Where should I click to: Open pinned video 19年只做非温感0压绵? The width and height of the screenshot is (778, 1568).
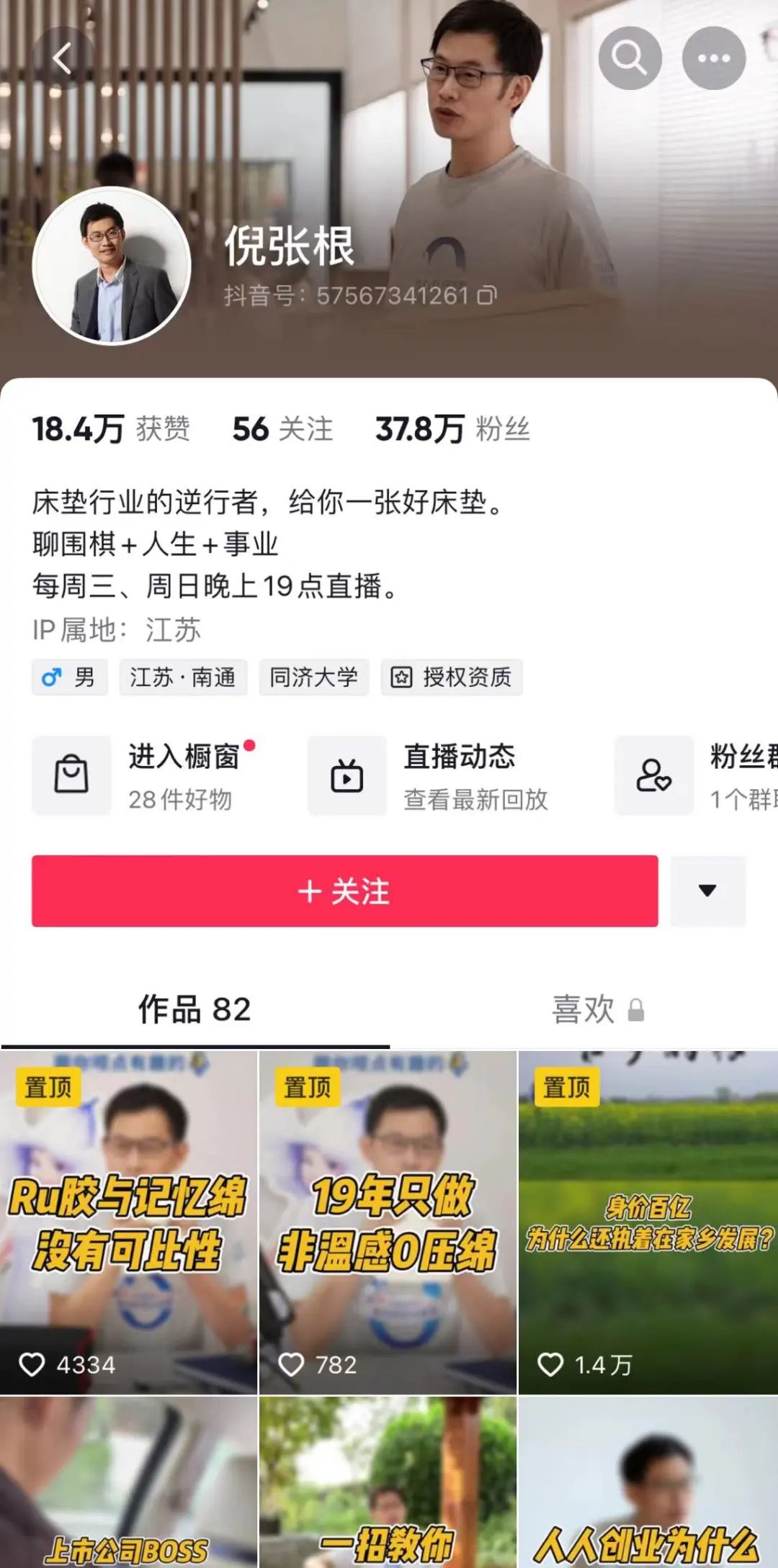click(388, 1222)
